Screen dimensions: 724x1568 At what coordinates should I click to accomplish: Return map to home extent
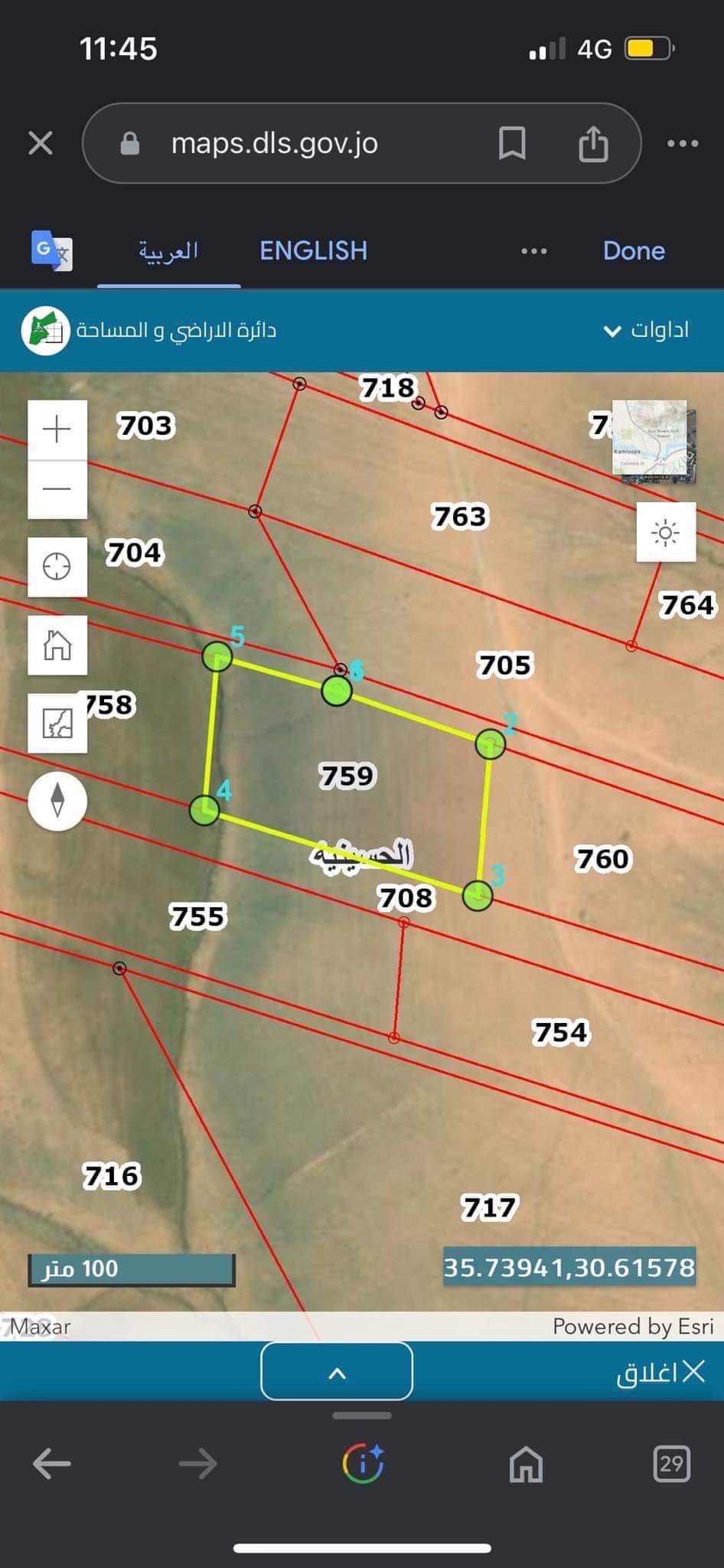point(57,645)
